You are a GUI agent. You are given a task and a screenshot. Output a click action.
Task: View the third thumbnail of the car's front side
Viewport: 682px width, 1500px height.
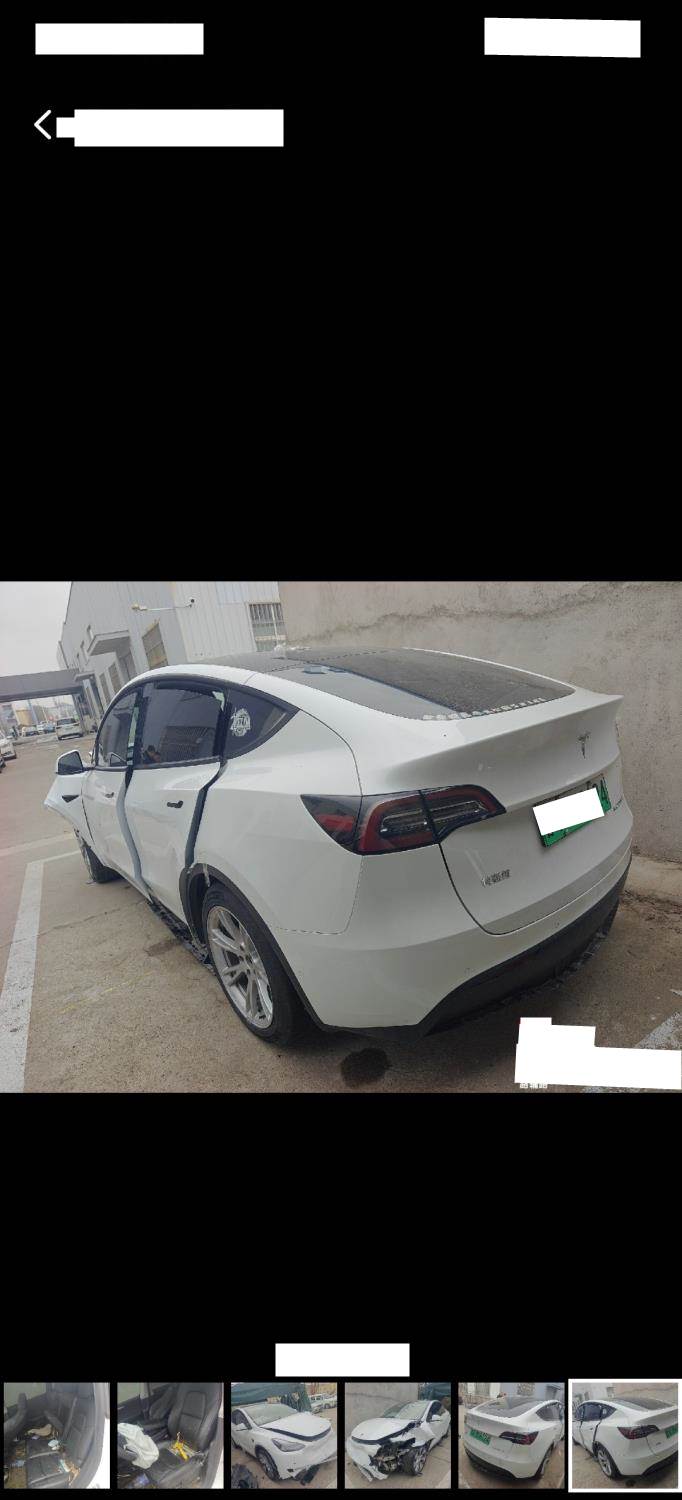284,1435
